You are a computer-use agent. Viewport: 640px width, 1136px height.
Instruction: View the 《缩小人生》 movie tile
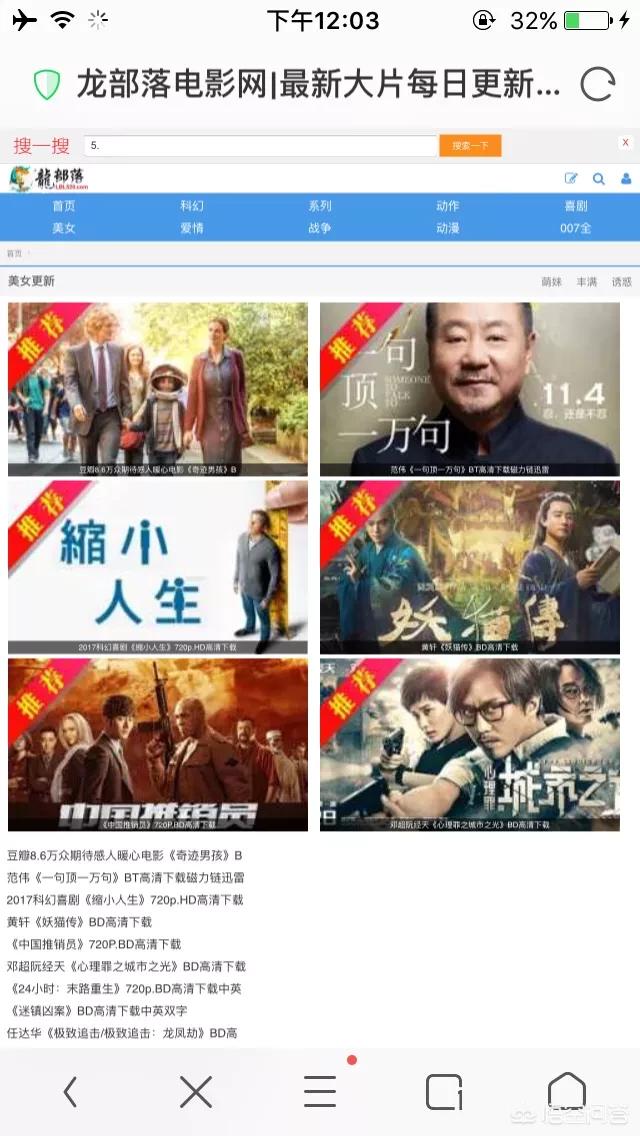click(158, 567)
